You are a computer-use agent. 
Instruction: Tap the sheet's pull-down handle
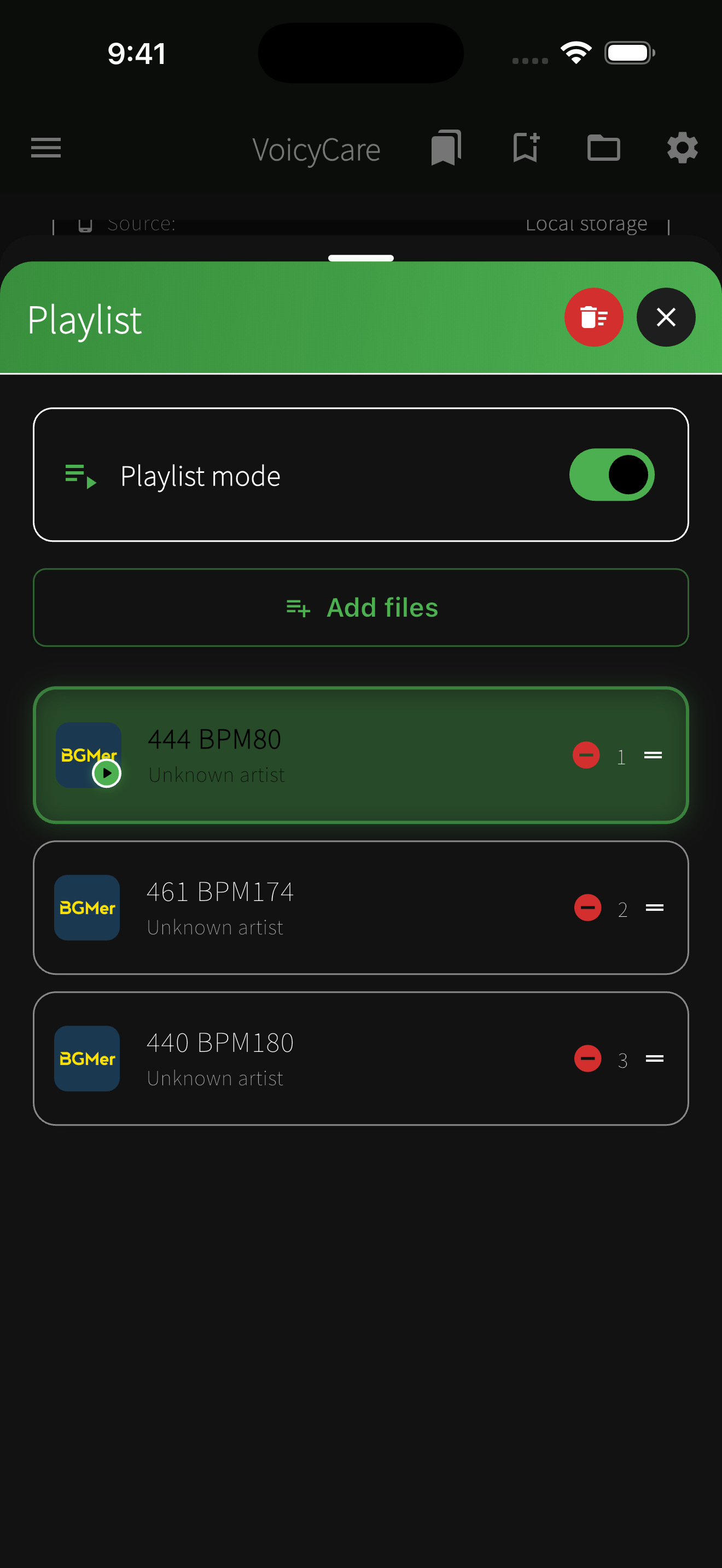click(x=360, y=258)
